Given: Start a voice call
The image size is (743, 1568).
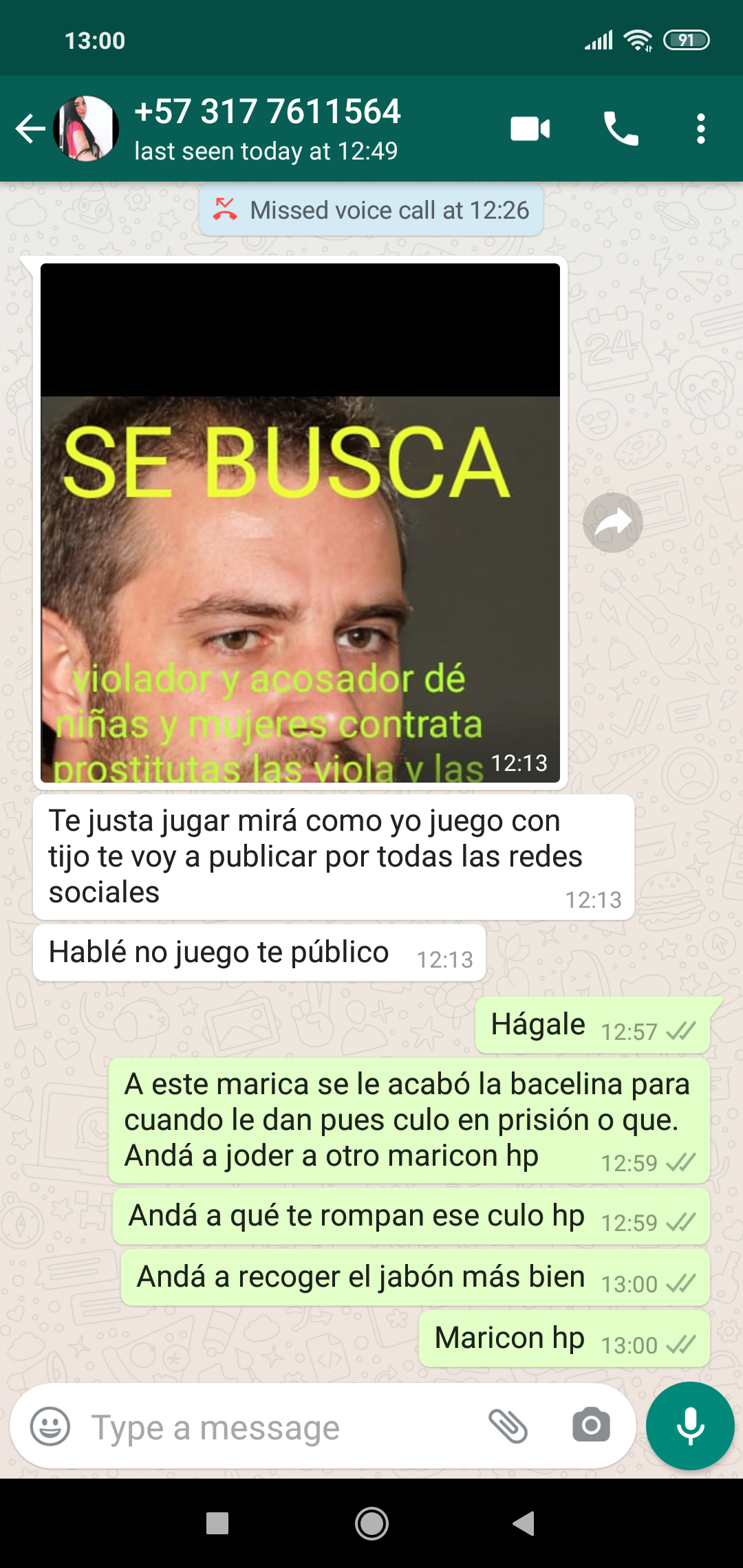Looking at the screenshot, I should pos(621,129).
